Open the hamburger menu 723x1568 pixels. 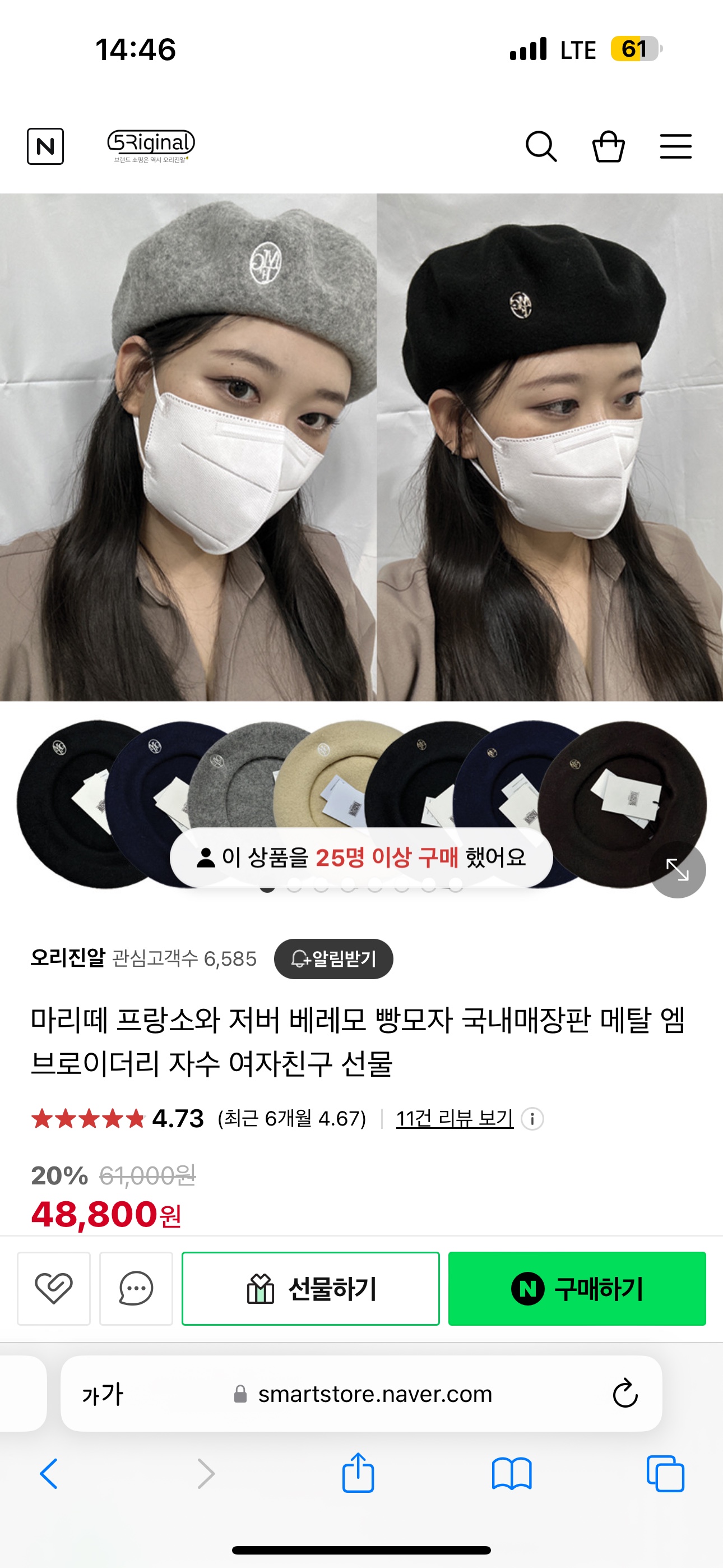pyautogui.click(x=675, y=146)
